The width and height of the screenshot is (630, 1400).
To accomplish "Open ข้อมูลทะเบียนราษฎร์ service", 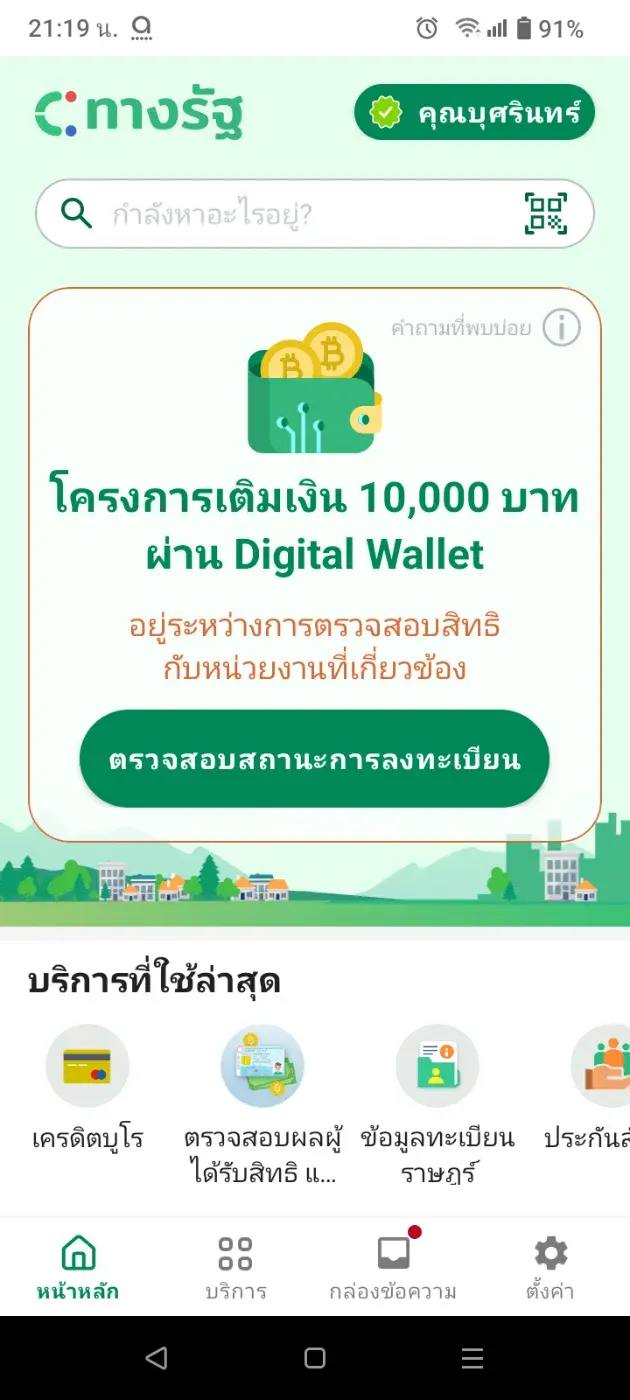I will pyautogui.click(x=437, y=1066).
